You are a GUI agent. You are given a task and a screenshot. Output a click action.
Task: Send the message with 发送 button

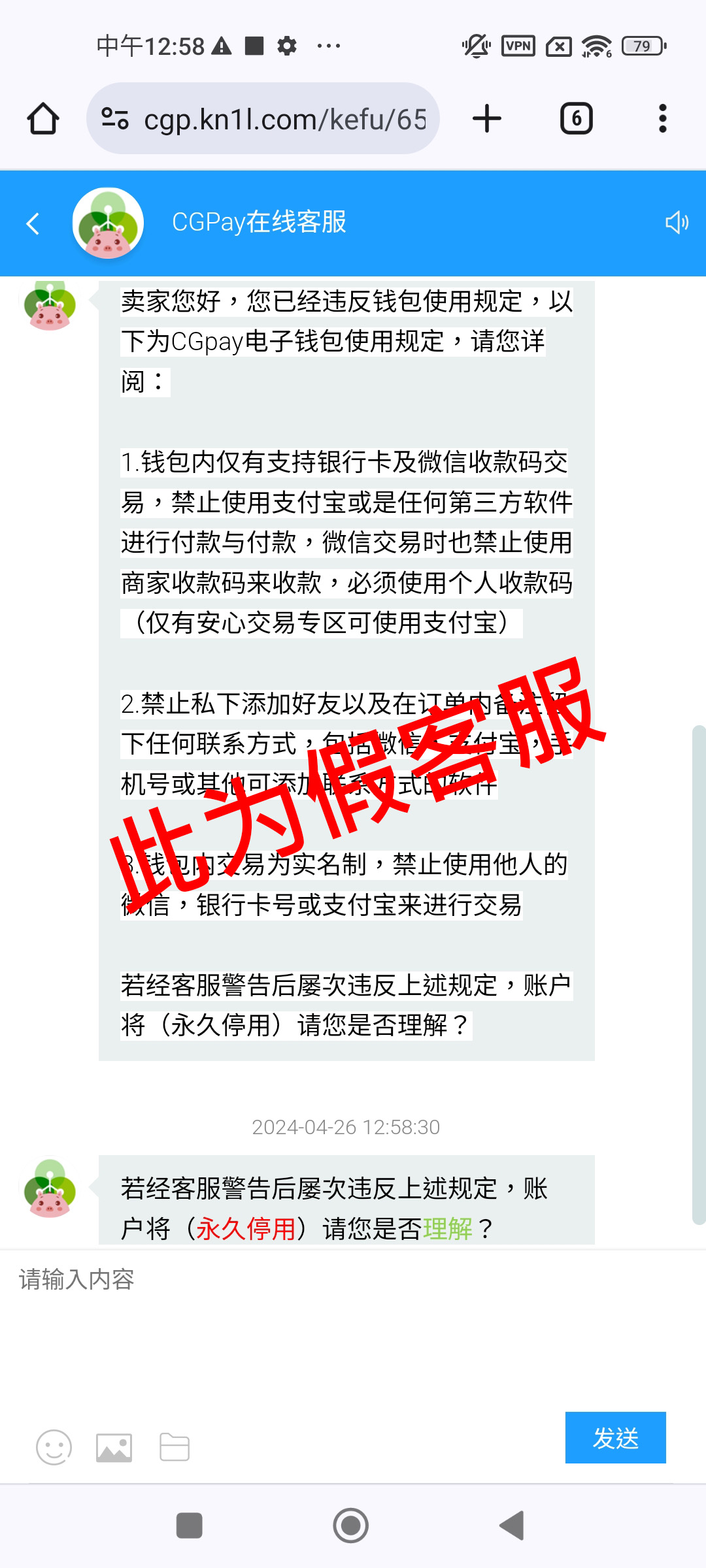pyautogui.click(x=615, y=1437)
